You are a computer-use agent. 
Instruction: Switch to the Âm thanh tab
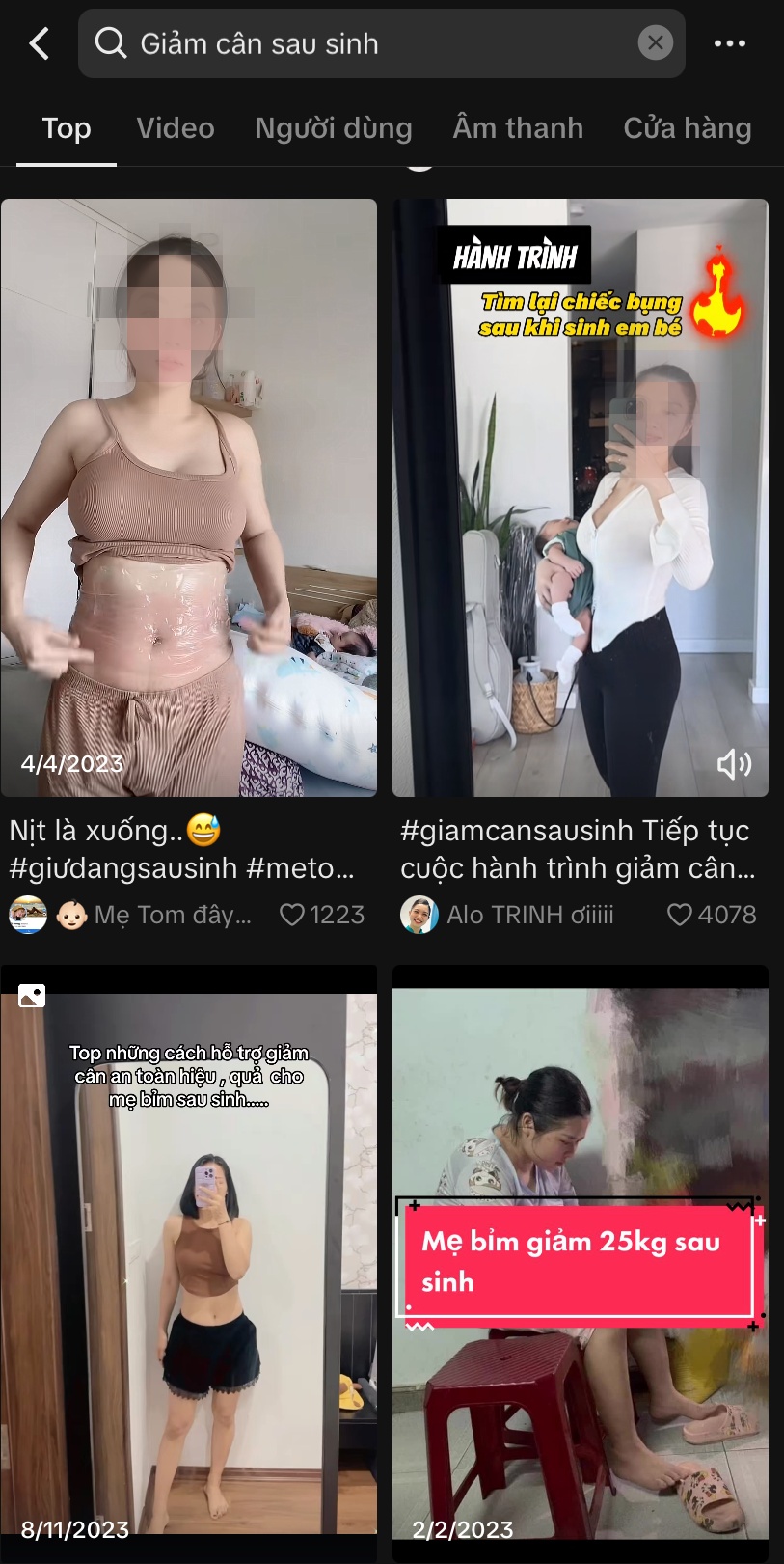pyautogui.click(x=518, y=128)
